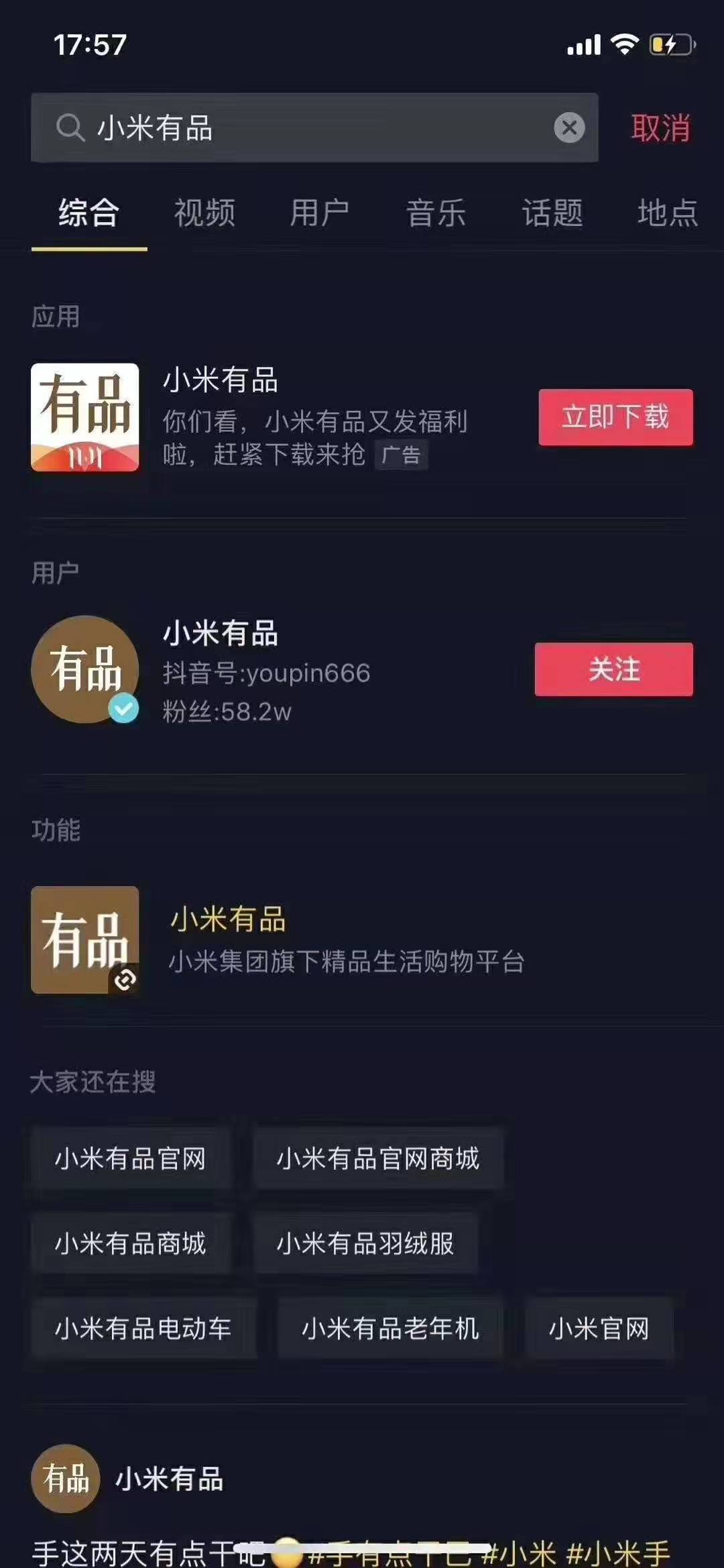The width and height of the screenshot is (724, 1568).
Task: Switch to the 视频 tab
Action: 204,213
